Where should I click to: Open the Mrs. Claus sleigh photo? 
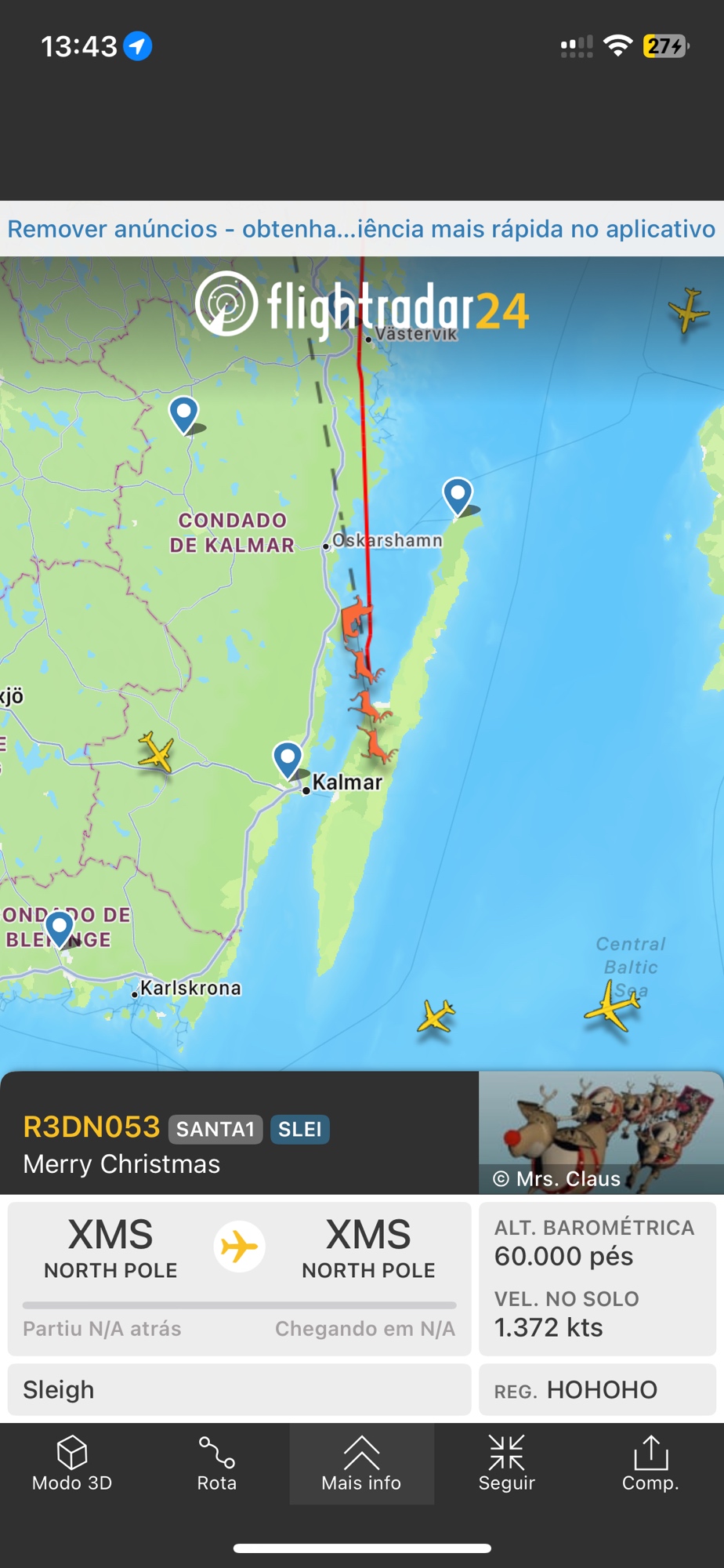601,1132
